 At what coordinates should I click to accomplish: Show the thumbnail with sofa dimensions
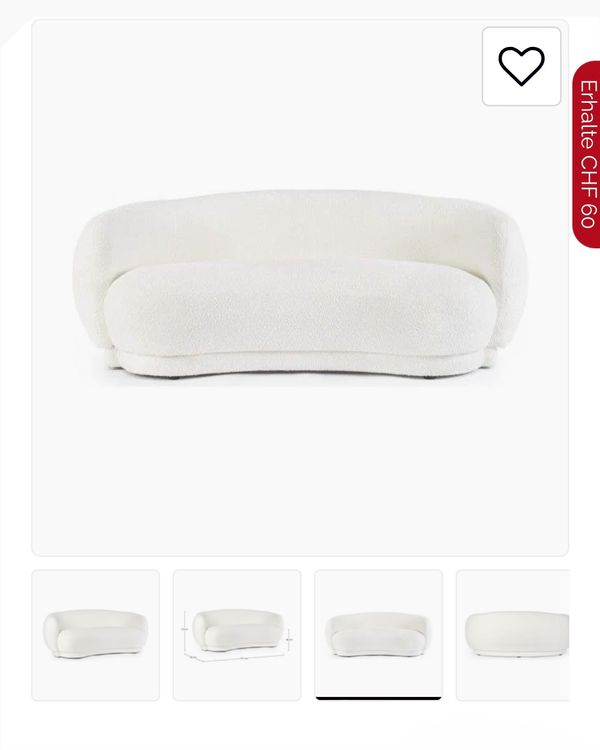click(237, 635)
